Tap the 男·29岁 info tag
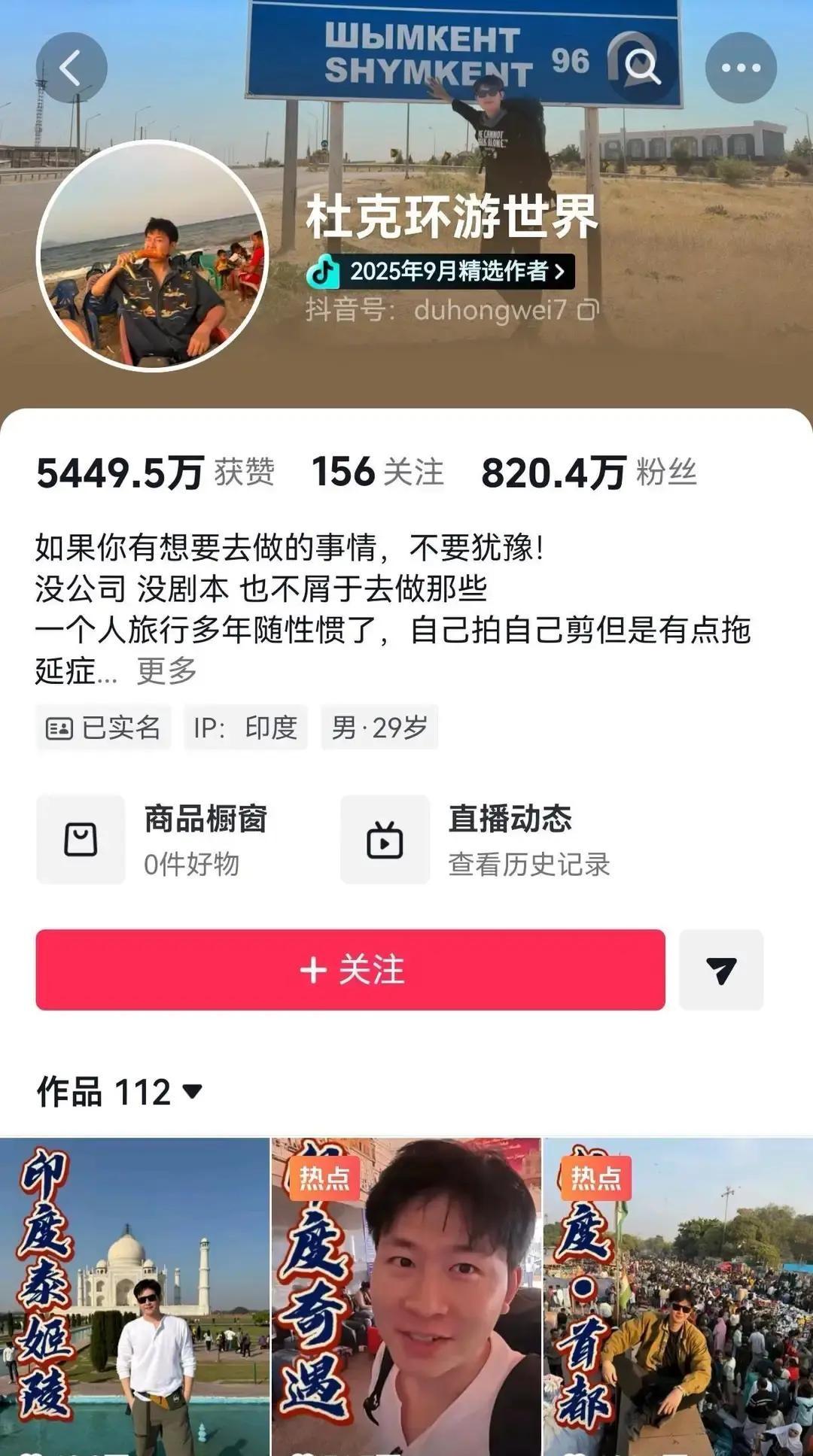 pos(379,727)
